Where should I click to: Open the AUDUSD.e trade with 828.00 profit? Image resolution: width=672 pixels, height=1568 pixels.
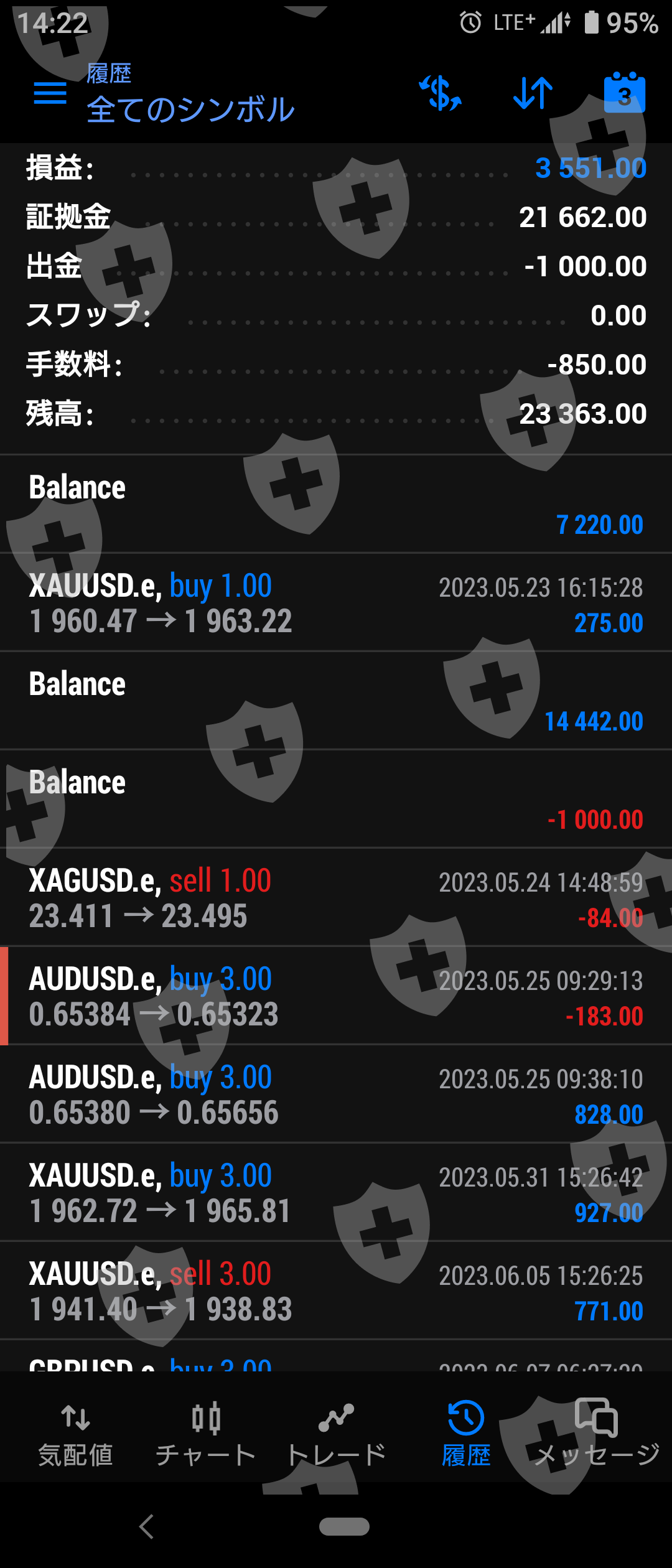click(x=336, y=1094)
